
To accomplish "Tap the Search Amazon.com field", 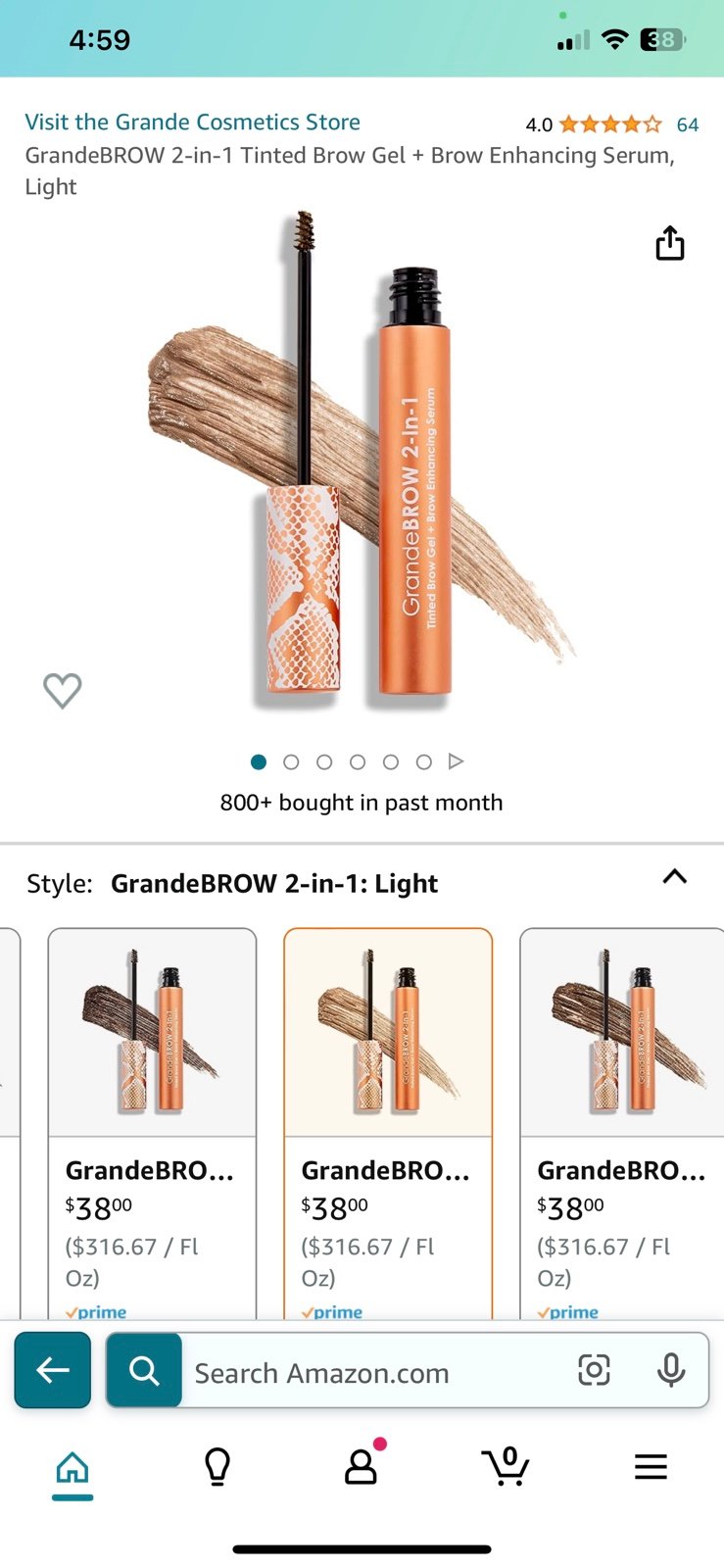I will 377,1373.
